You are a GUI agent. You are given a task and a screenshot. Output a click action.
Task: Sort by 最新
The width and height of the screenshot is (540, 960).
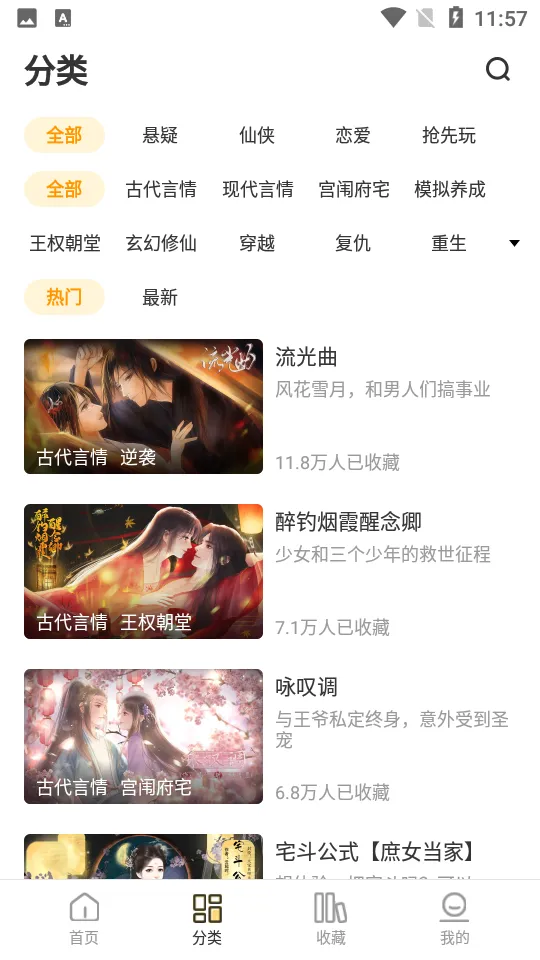pos(160,298)
